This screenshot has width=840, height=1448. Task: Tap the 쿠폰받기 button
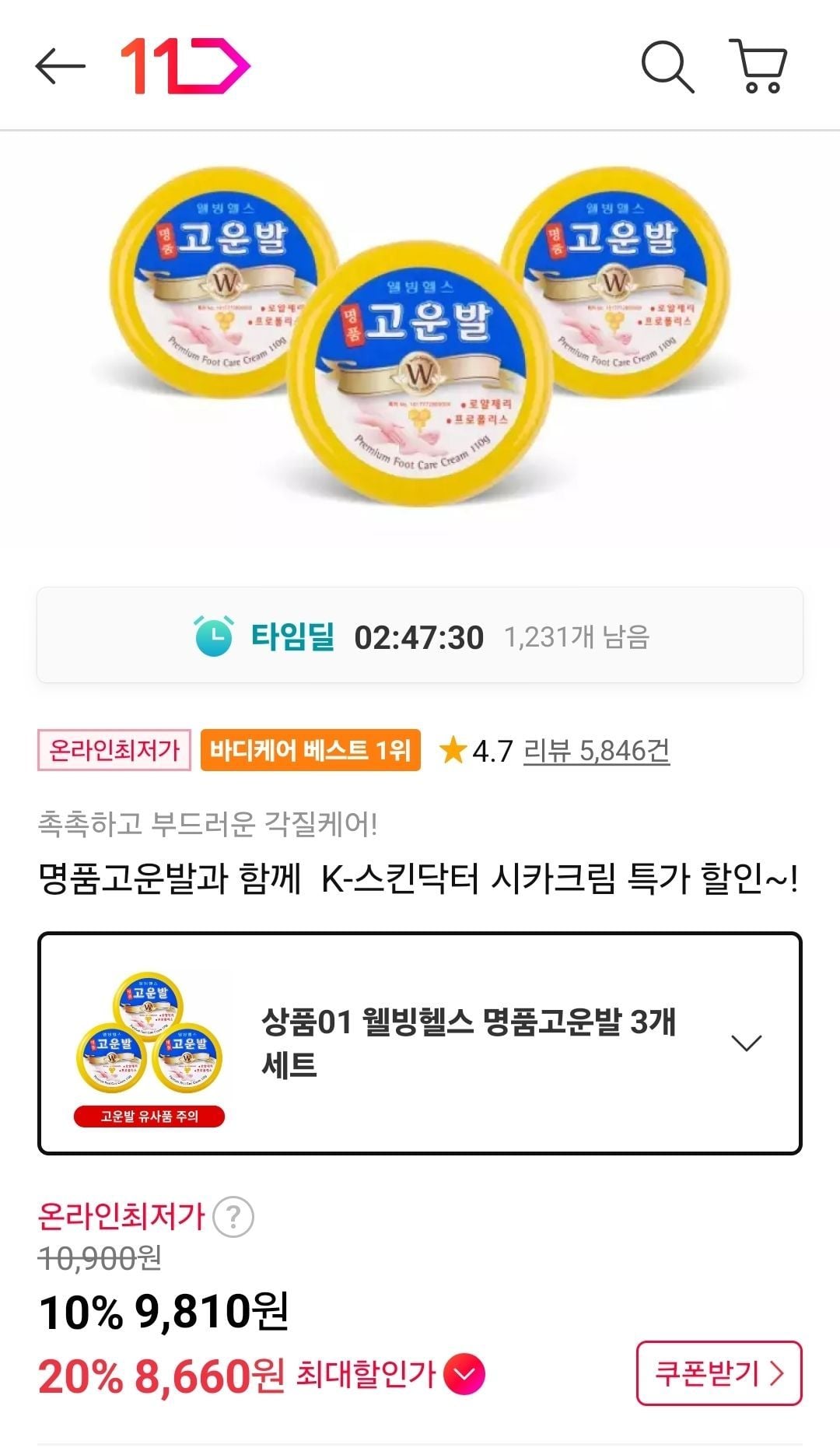click(718, 1373)
